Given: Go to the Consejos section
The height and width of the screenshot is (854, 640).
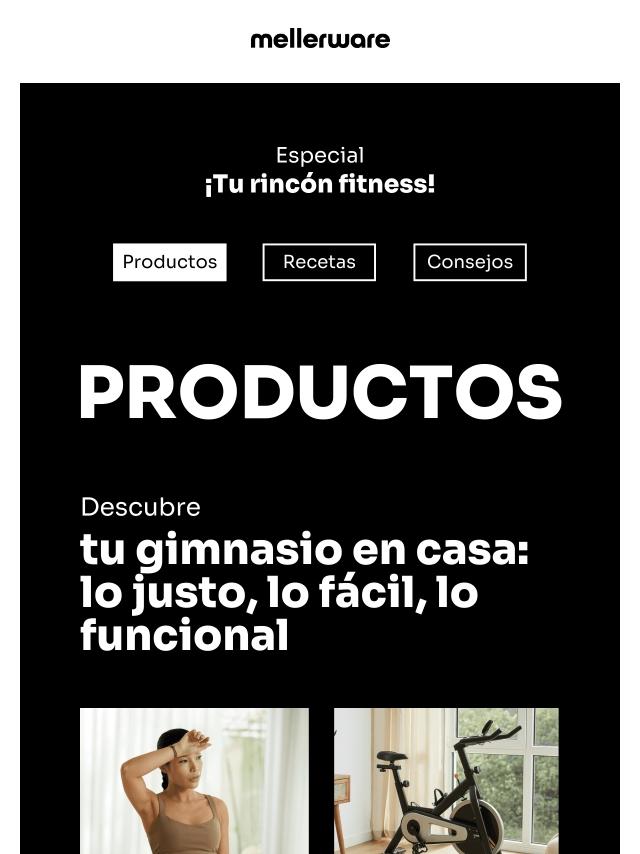Looking at the screenshot, I should [470, 262].
